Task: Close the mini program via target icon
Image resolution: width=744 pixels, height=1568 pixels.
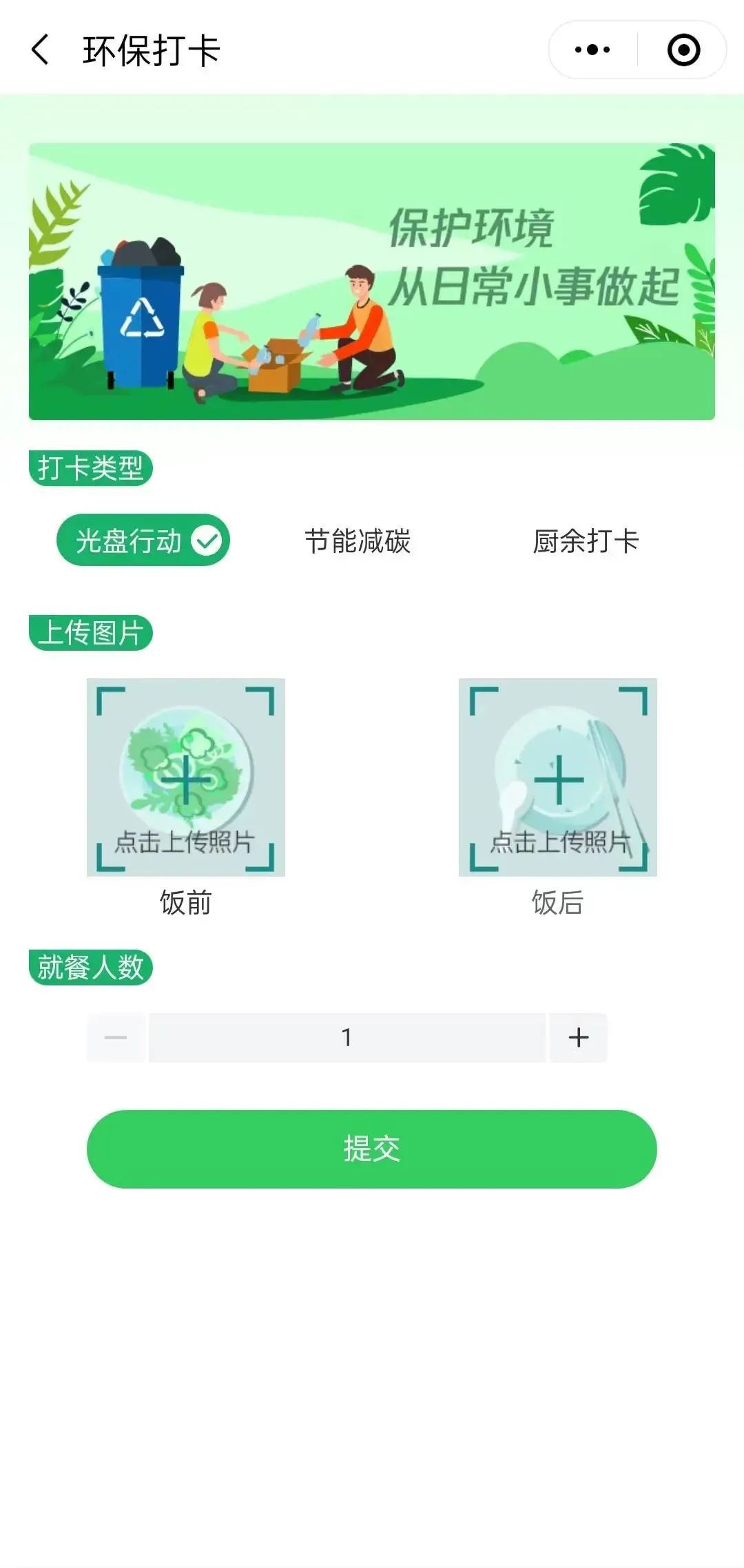Action: pyautogui.click(x=683, y=50)
